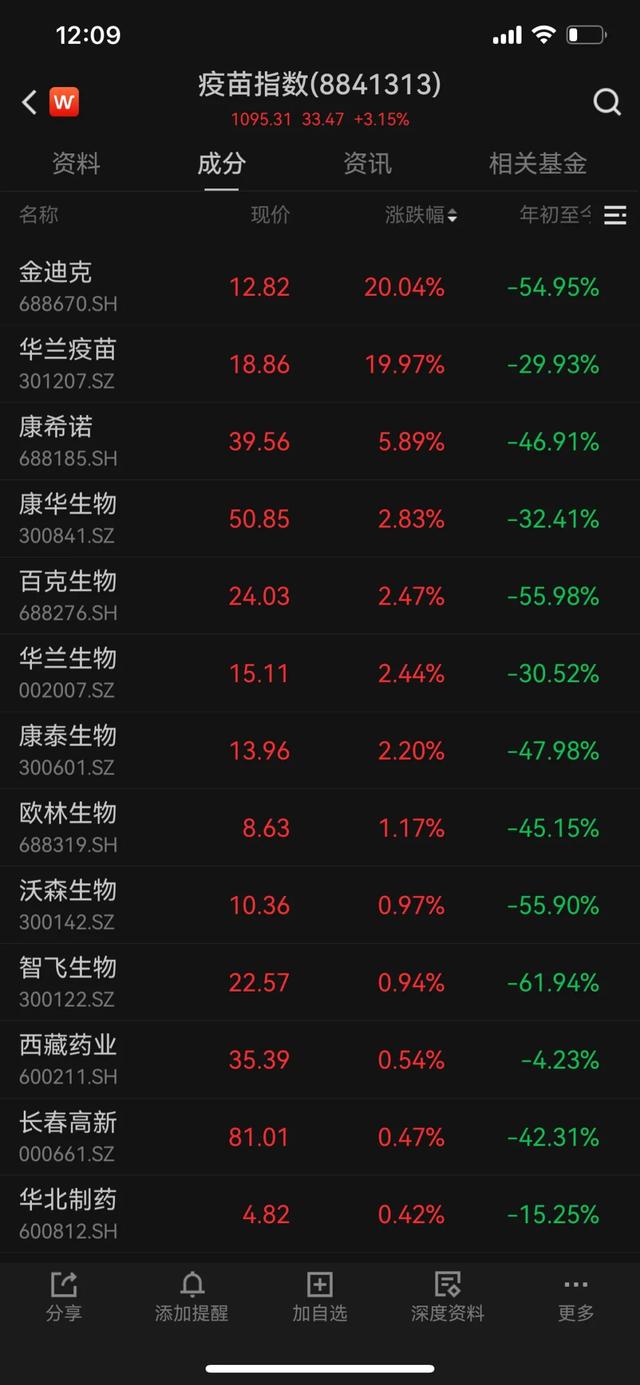This screenshot has height=1385, width=640.
Task: View the 长春高新 stock
Action: tap(320, 1137)
